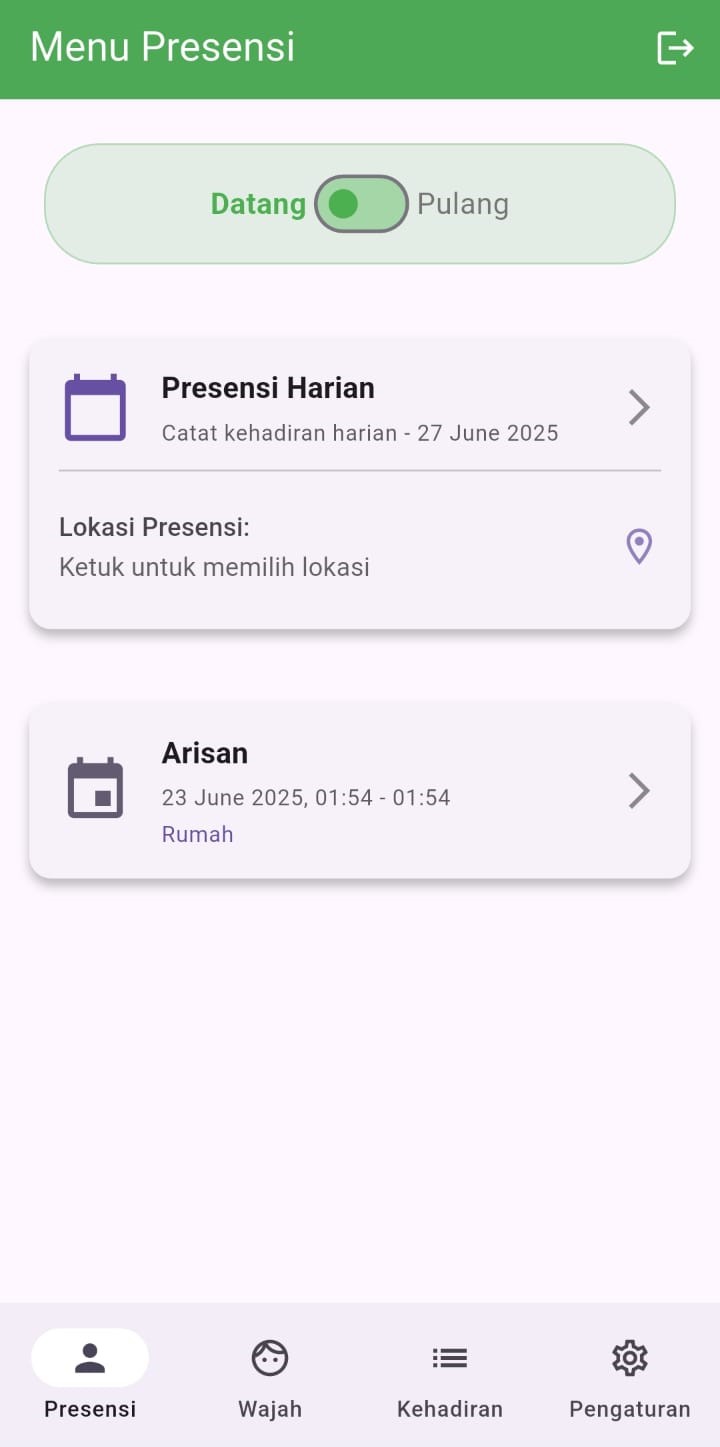720x1447 pixels.
Task: Select the Arisan event card
Action: click(x=360, y=790)
